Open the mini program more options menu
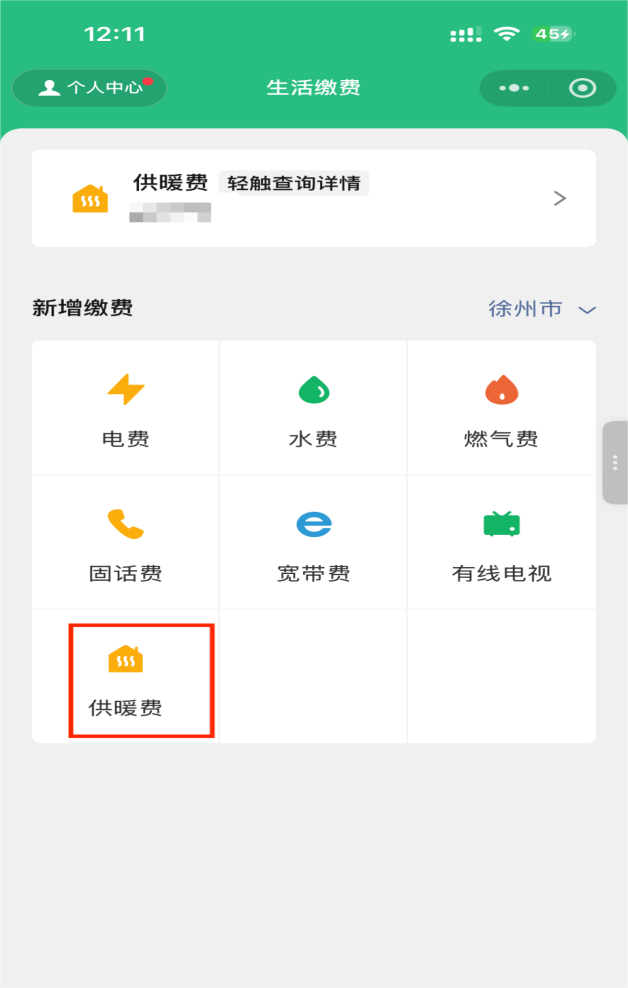The image size is (628, 988). pos(514,88)
